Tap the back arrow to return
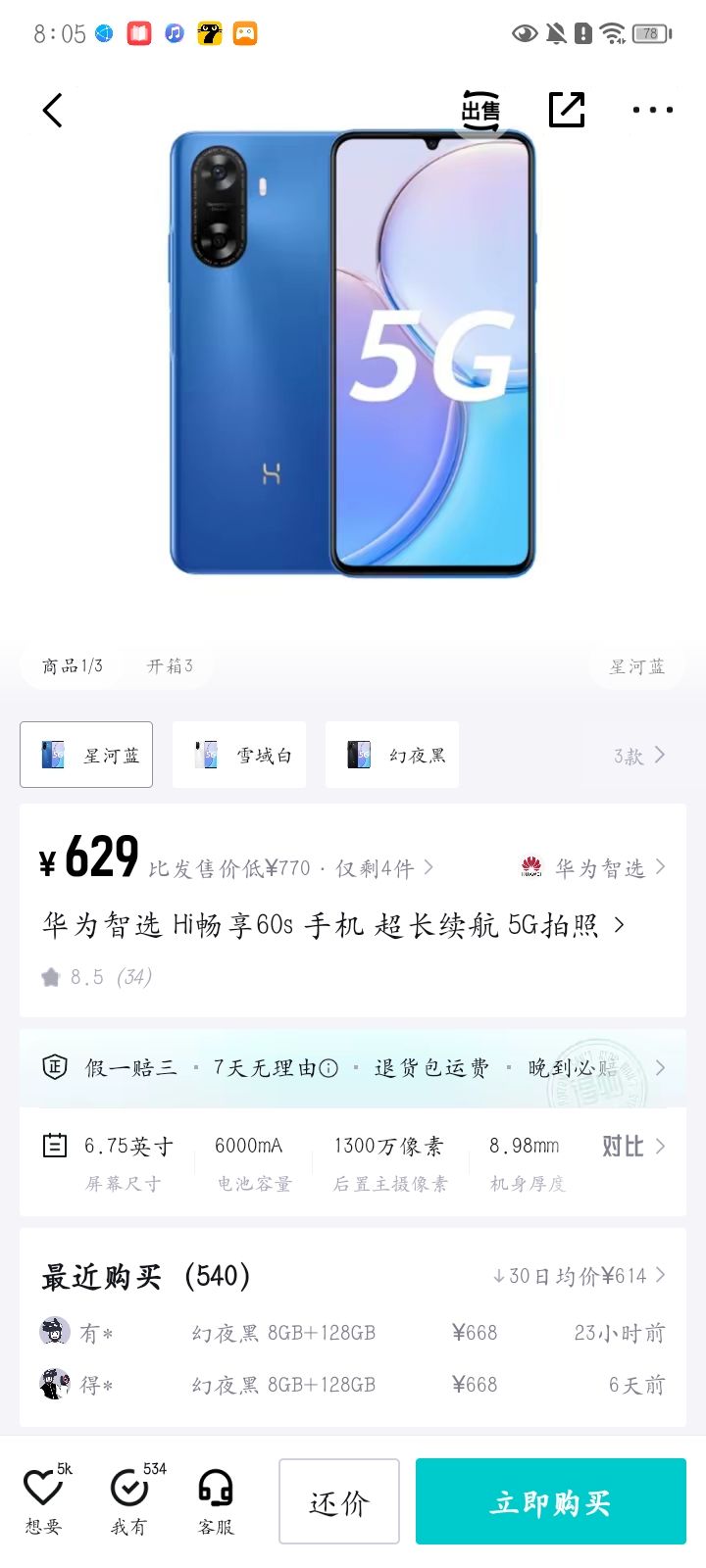Viewport: 706px width, 1568px height. click(x=52, y=110)
